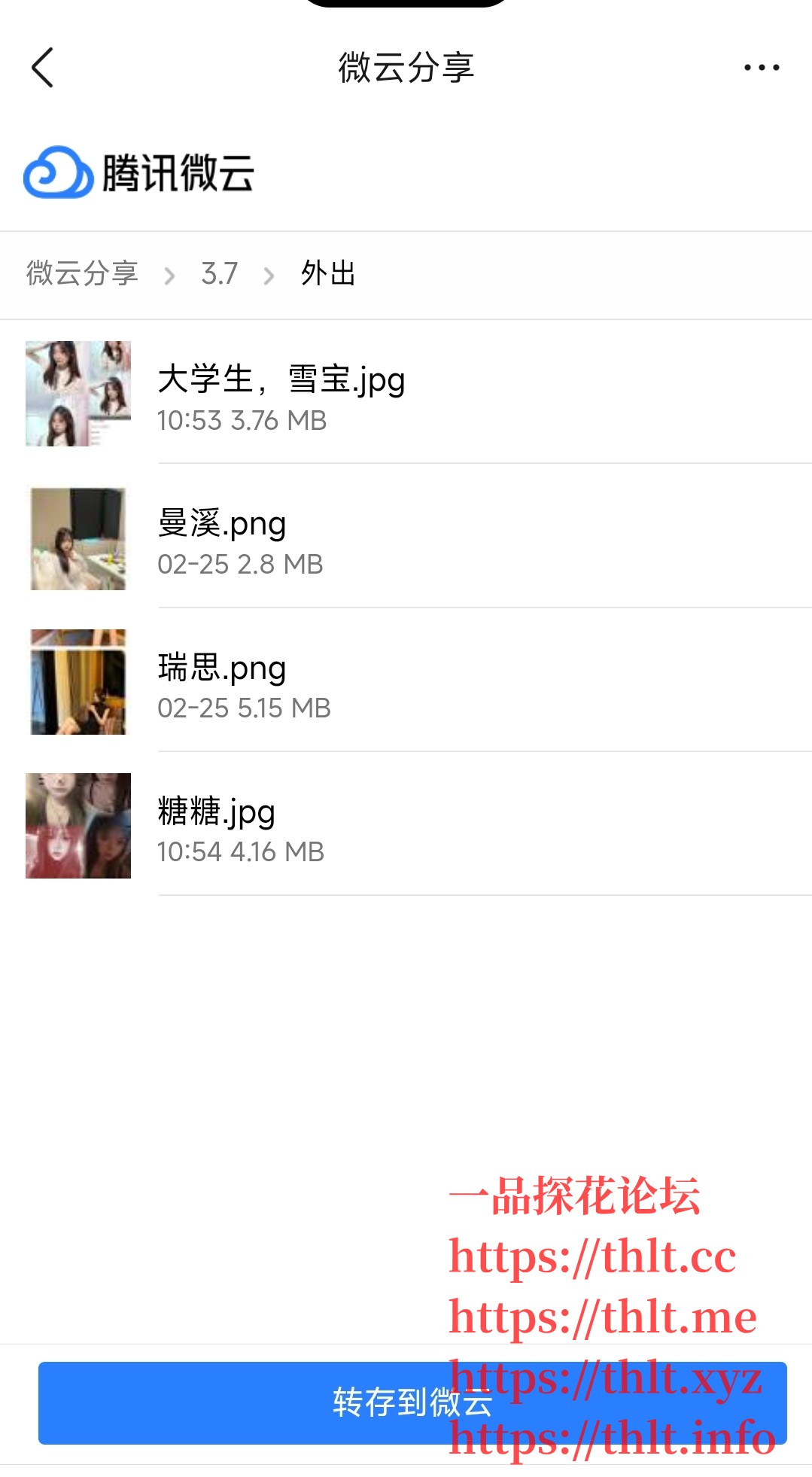812x1477 pixels.
Task: Tap the breadcrumb chevron after 3.7
Action: (x=268, y=274)
